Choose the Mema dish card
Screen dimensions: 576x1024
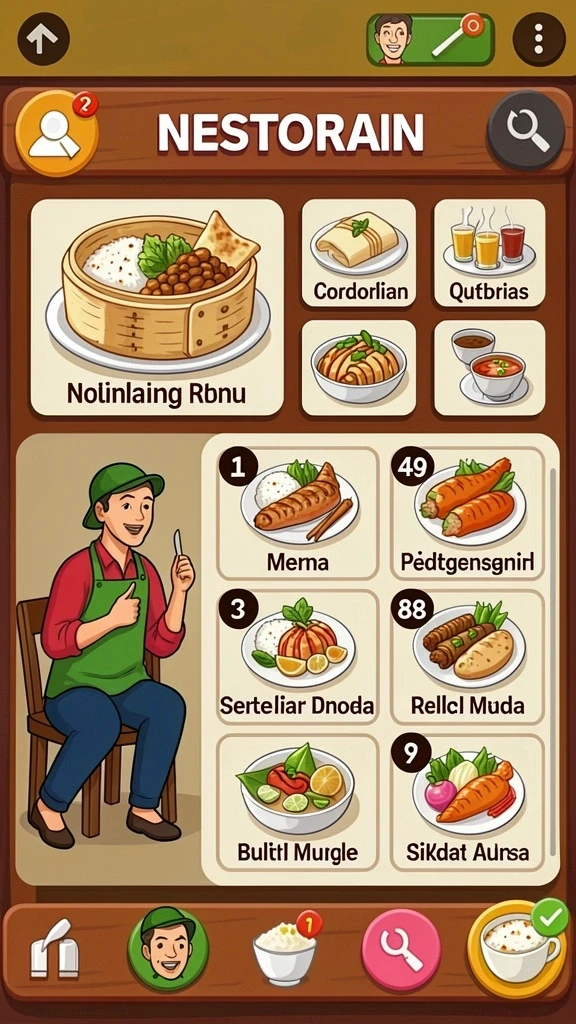click(298, 513)
